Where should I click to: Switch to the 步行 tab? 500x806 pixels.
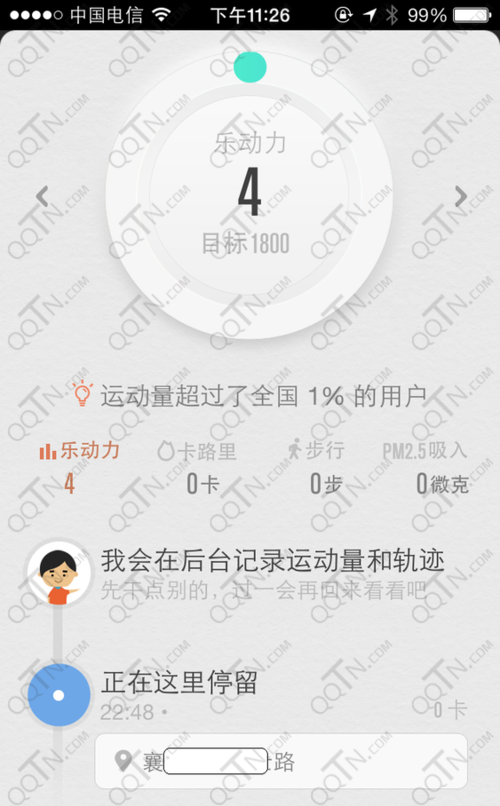pos(317,467)
